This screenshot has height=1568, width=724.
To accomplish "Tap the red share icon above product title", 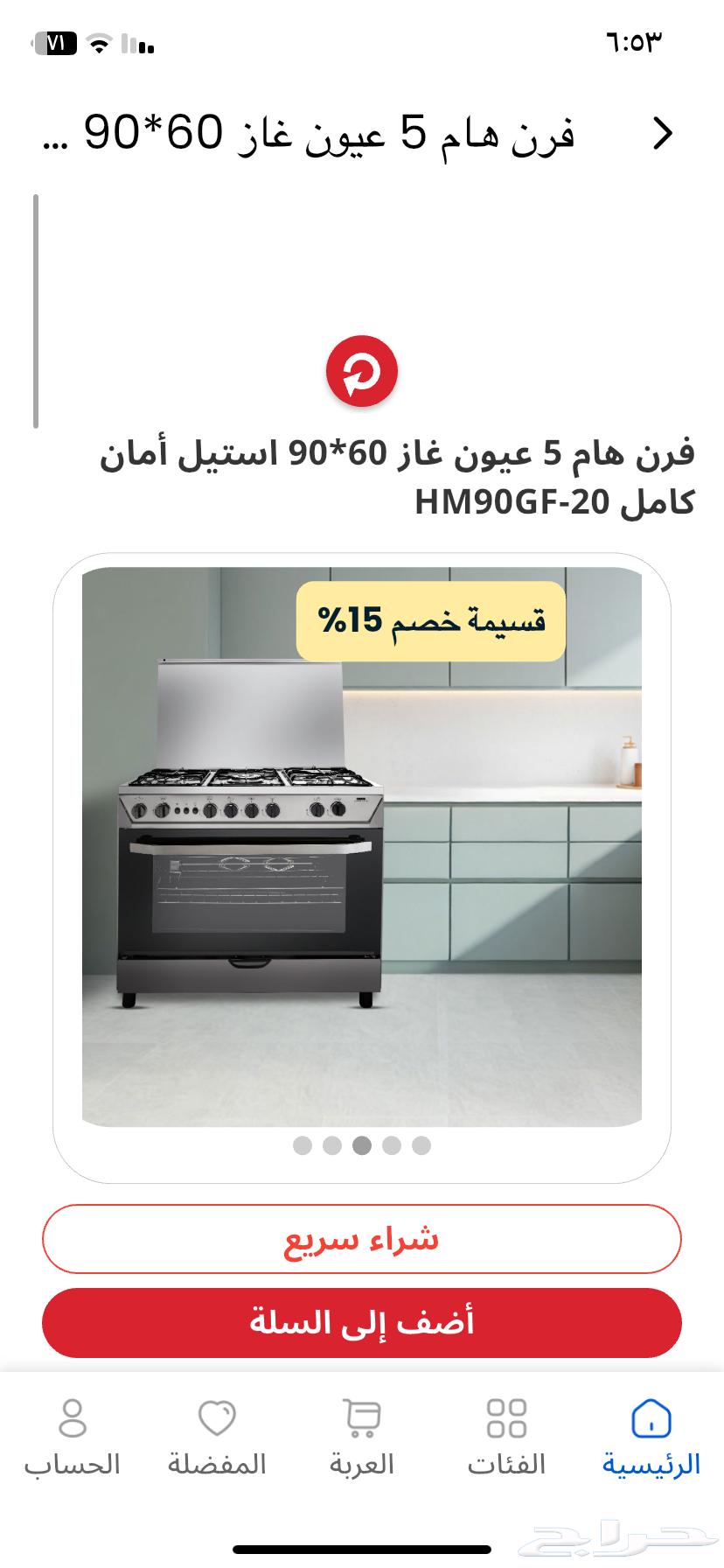I will (361, 371).
